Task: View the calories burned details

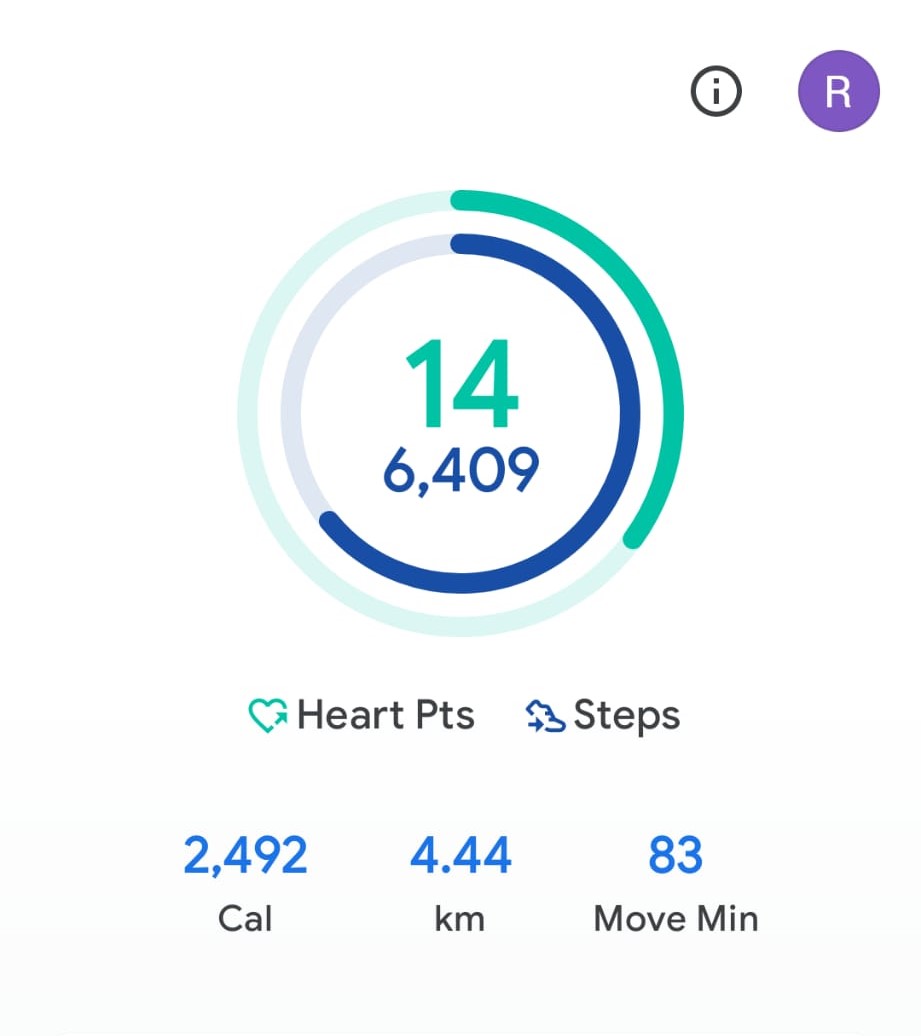Action: tap(245, 883)
